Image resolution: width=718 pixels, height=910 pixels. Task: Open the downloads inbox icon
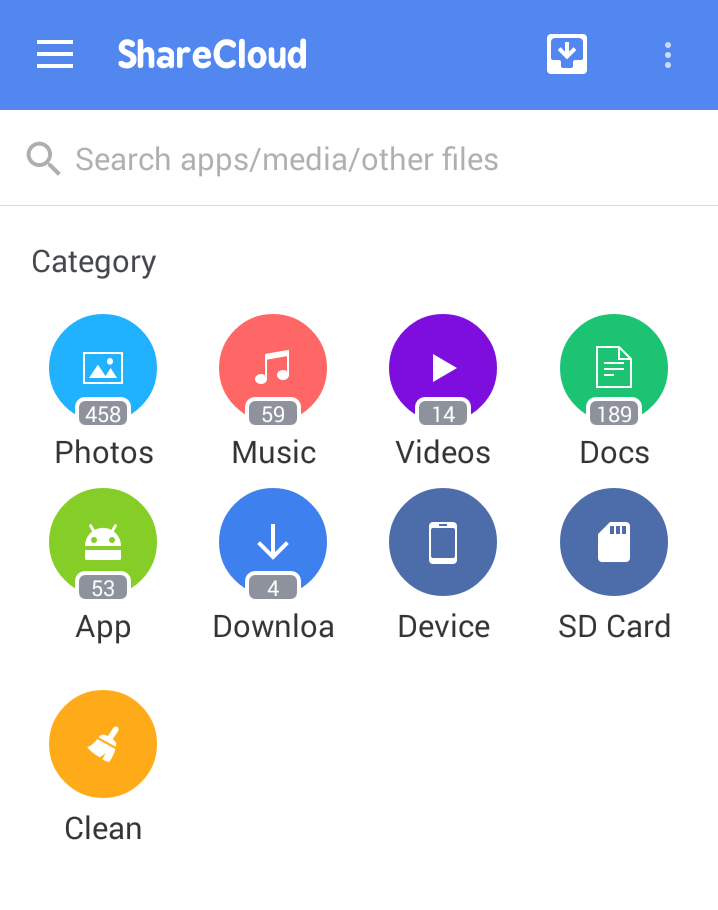pos(567,54)
